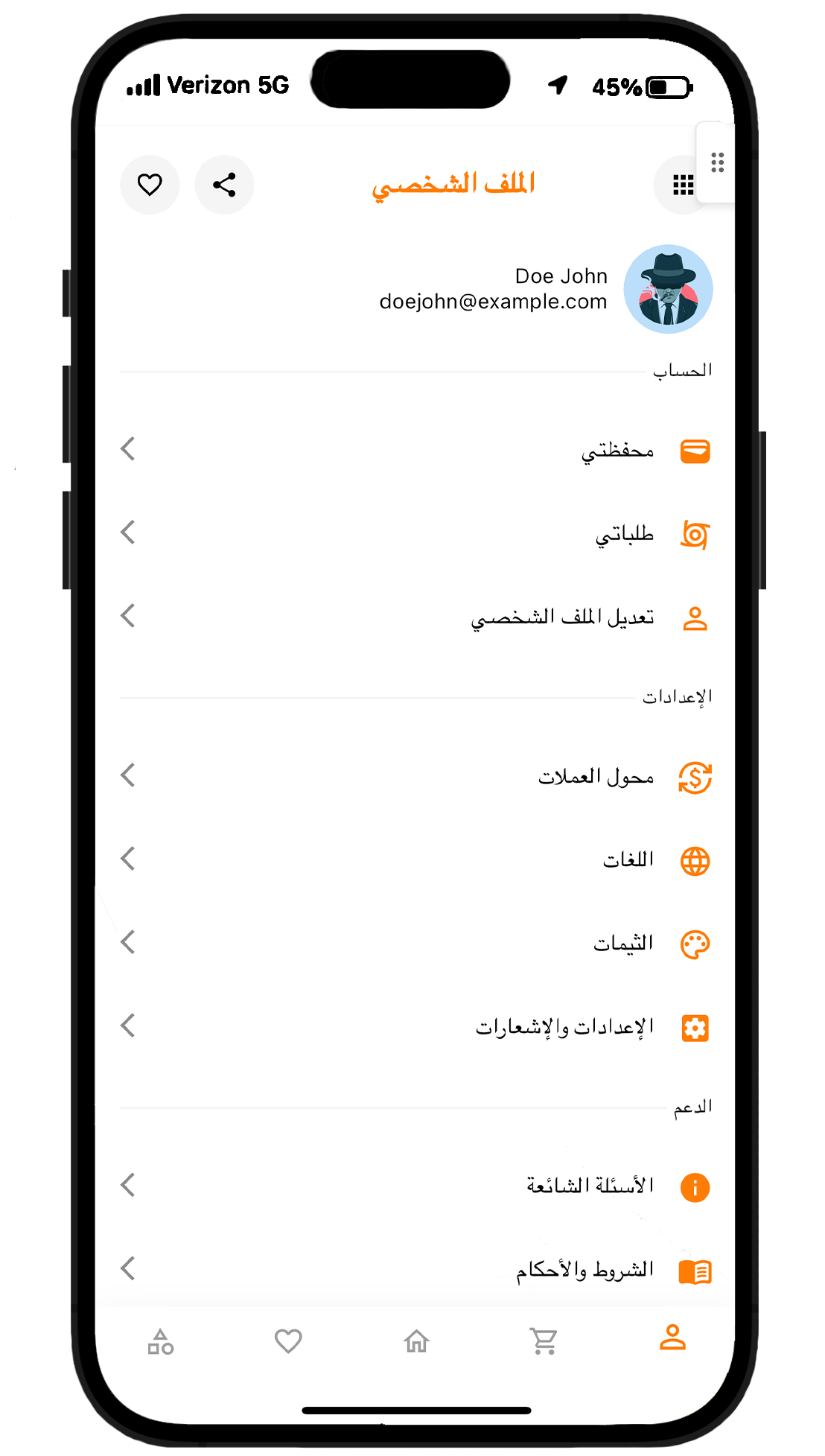The width and height of the screenshot is (825, 1456).
Task: Switch to the cart tab
Action: [x=544, y=1341]
